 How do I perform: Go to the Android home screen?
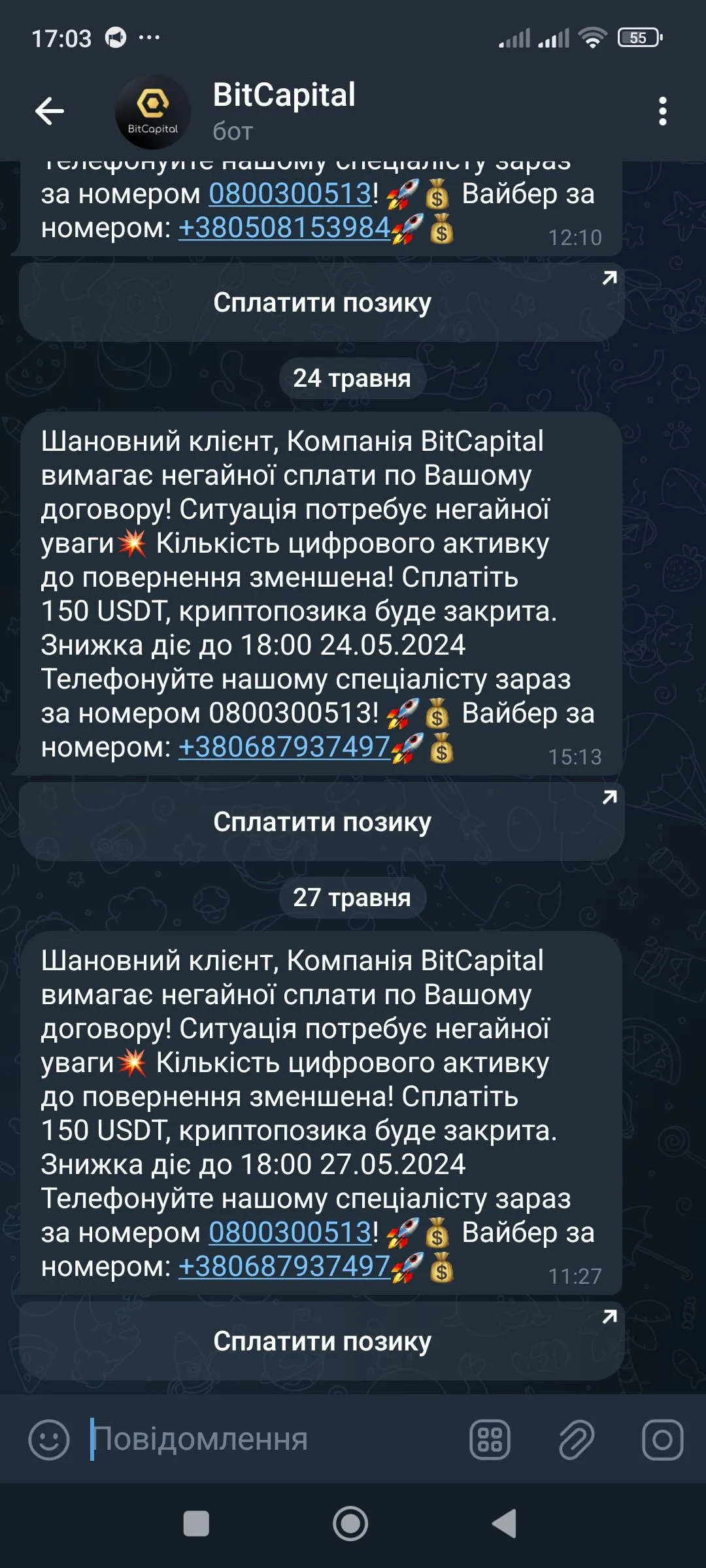click(351, 1524)
